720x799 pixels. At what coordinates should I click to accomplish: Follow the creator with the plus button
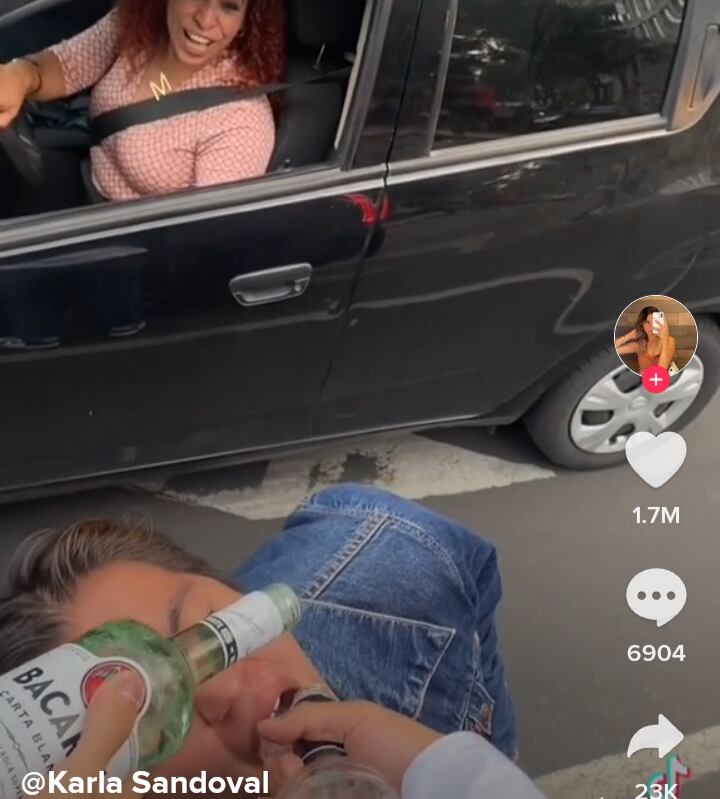coord(656,380)
